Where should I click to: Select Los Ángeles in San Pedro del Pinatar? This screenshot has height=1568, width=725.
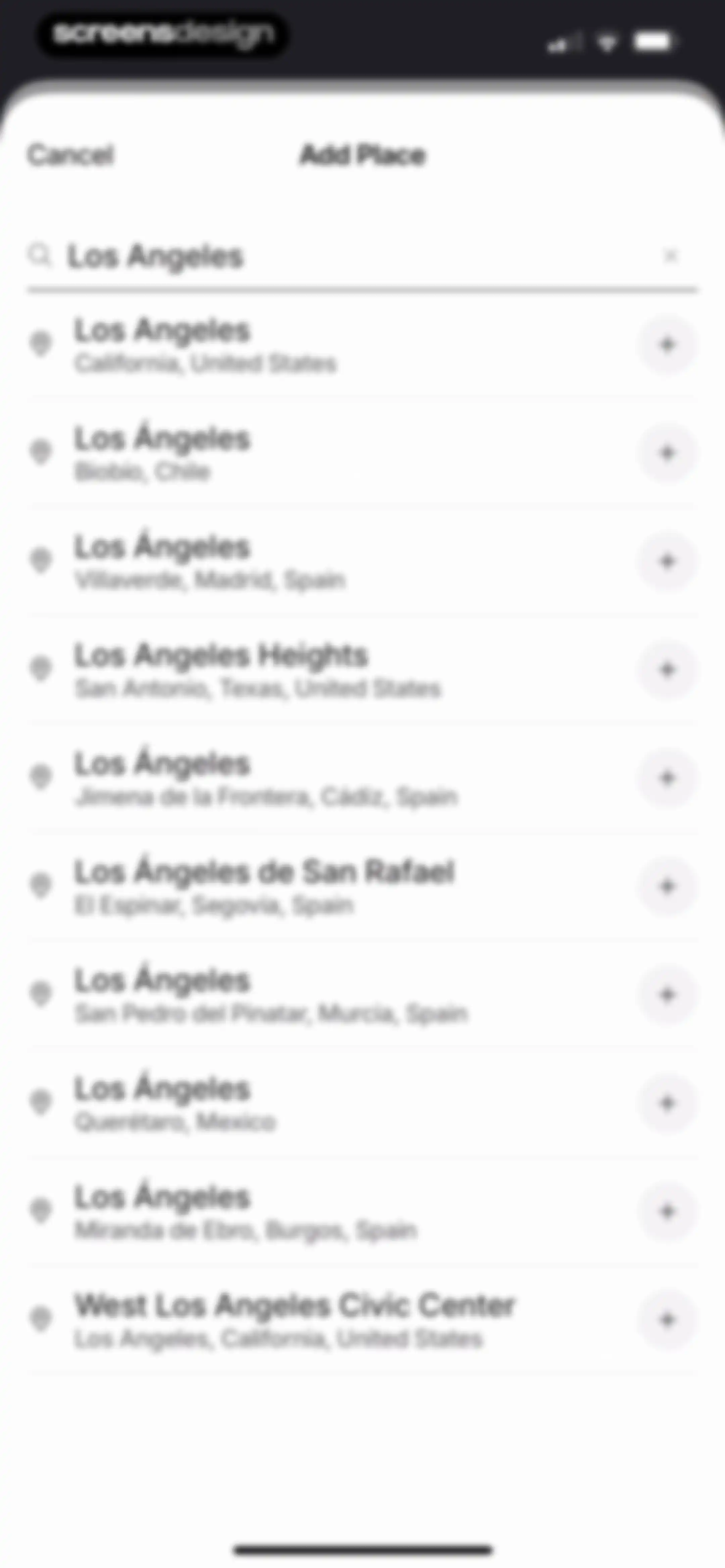click(362, 995)
